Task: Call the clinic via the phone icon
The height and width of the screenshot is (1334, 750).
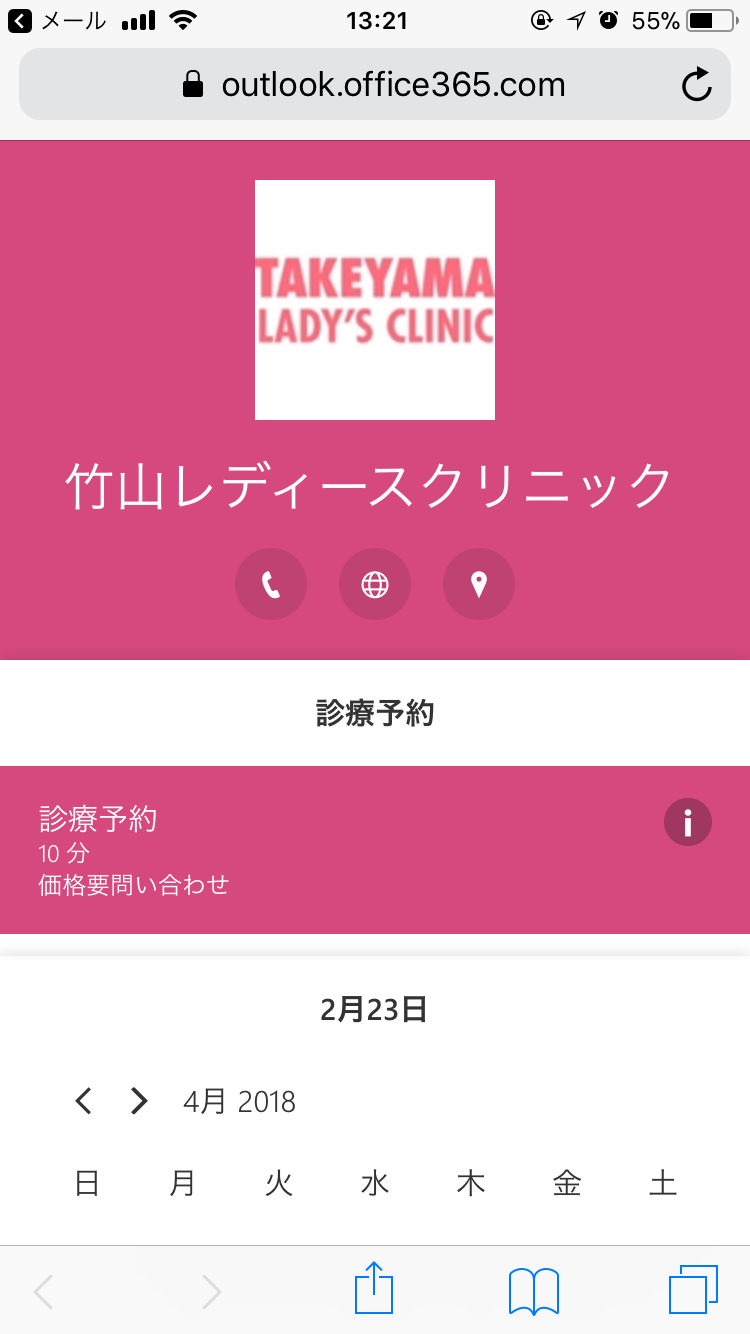Action: (271, 584)
